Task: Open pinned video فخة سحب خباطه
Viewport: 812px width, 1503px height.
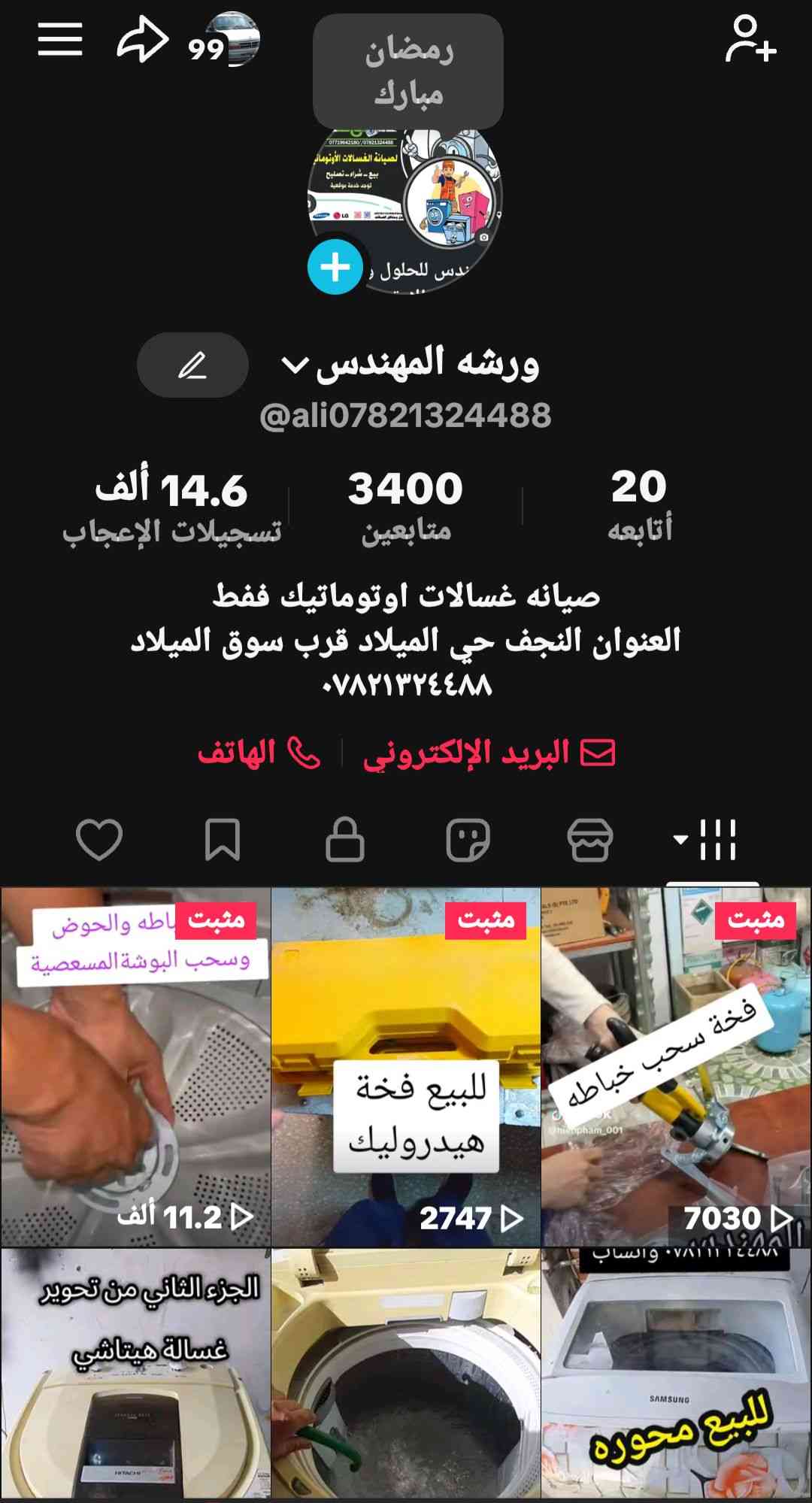Action: coord(675,1066)
